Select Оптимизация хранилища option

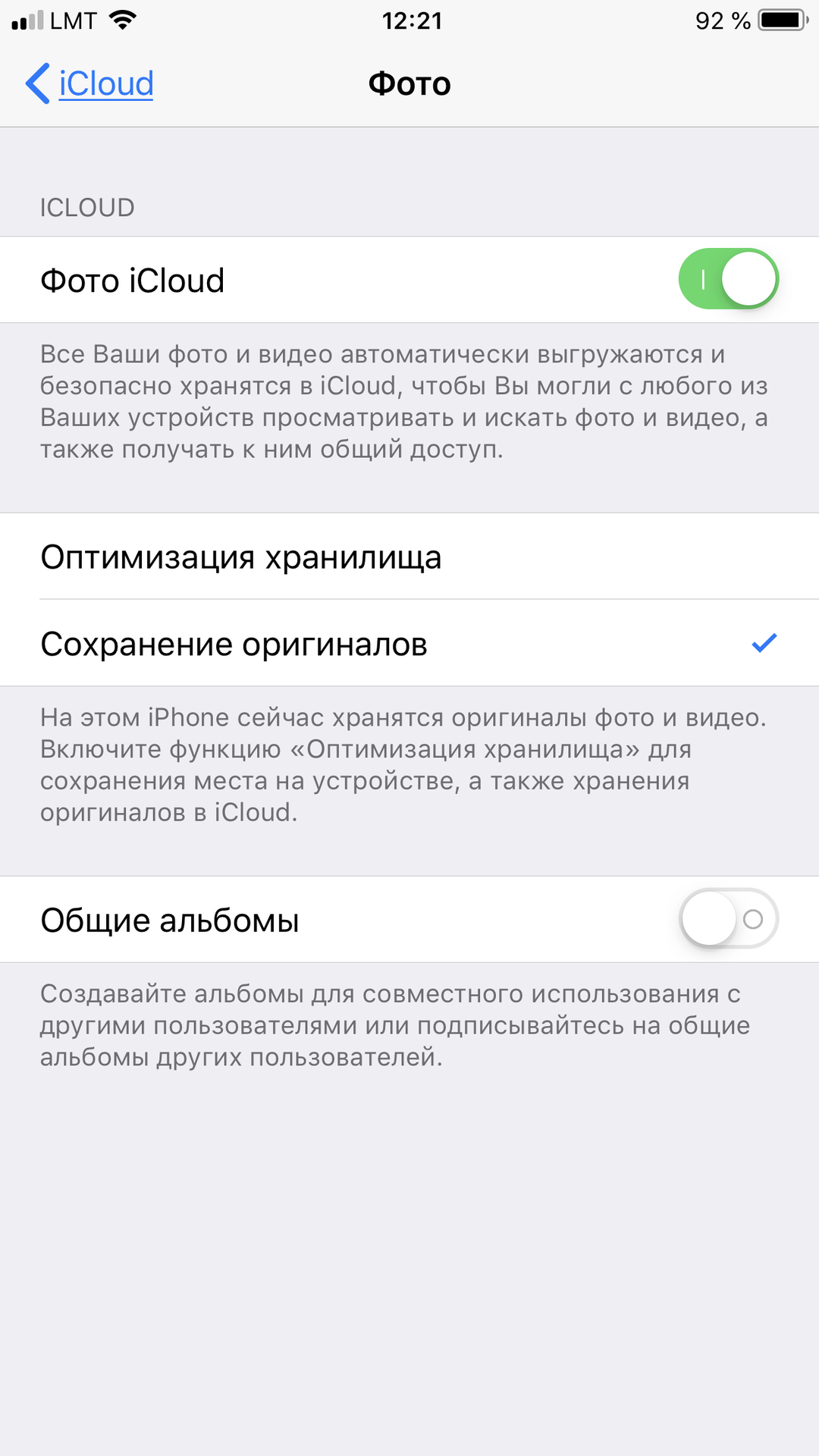[409, 557]
